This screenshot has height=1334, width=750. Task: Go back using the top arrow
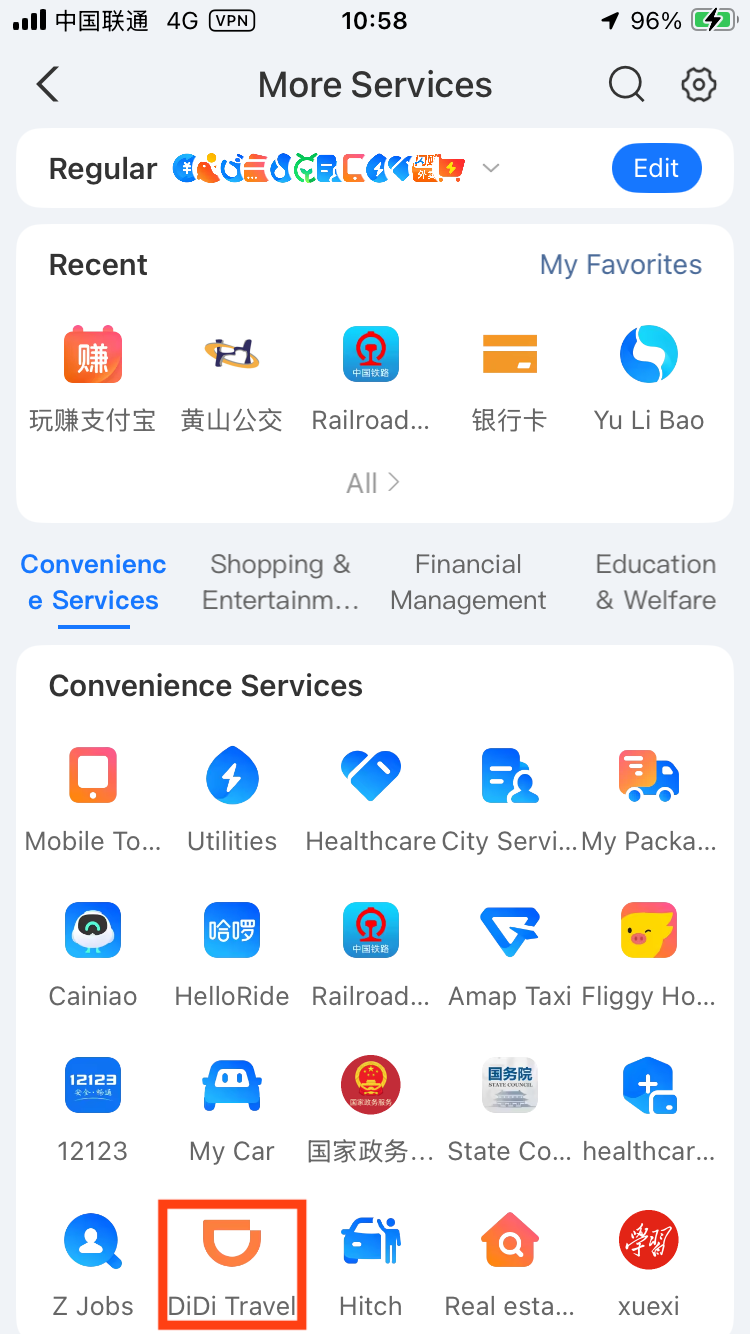47,85
